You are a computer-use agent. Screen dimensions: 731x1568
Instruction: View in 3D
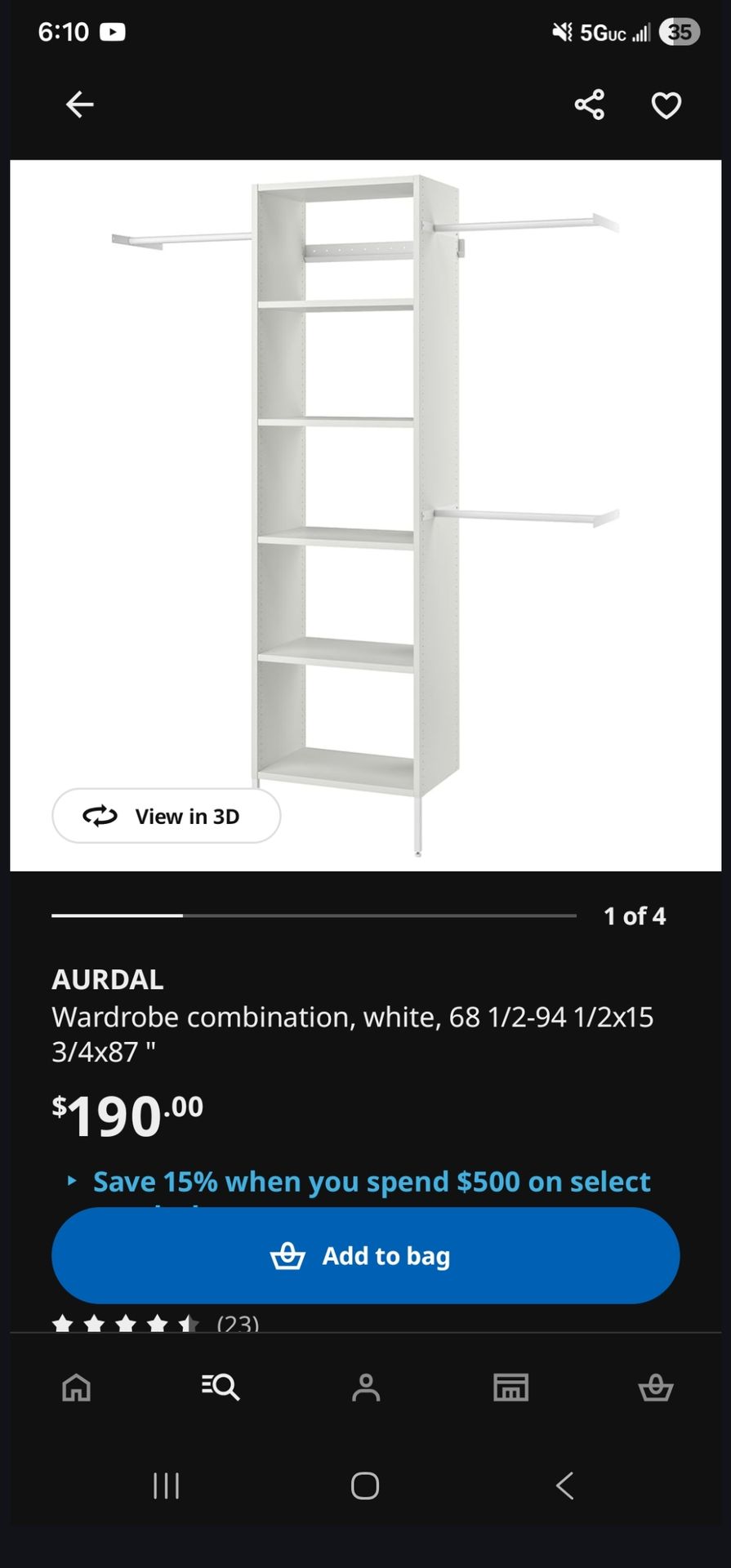coord(167,816)
